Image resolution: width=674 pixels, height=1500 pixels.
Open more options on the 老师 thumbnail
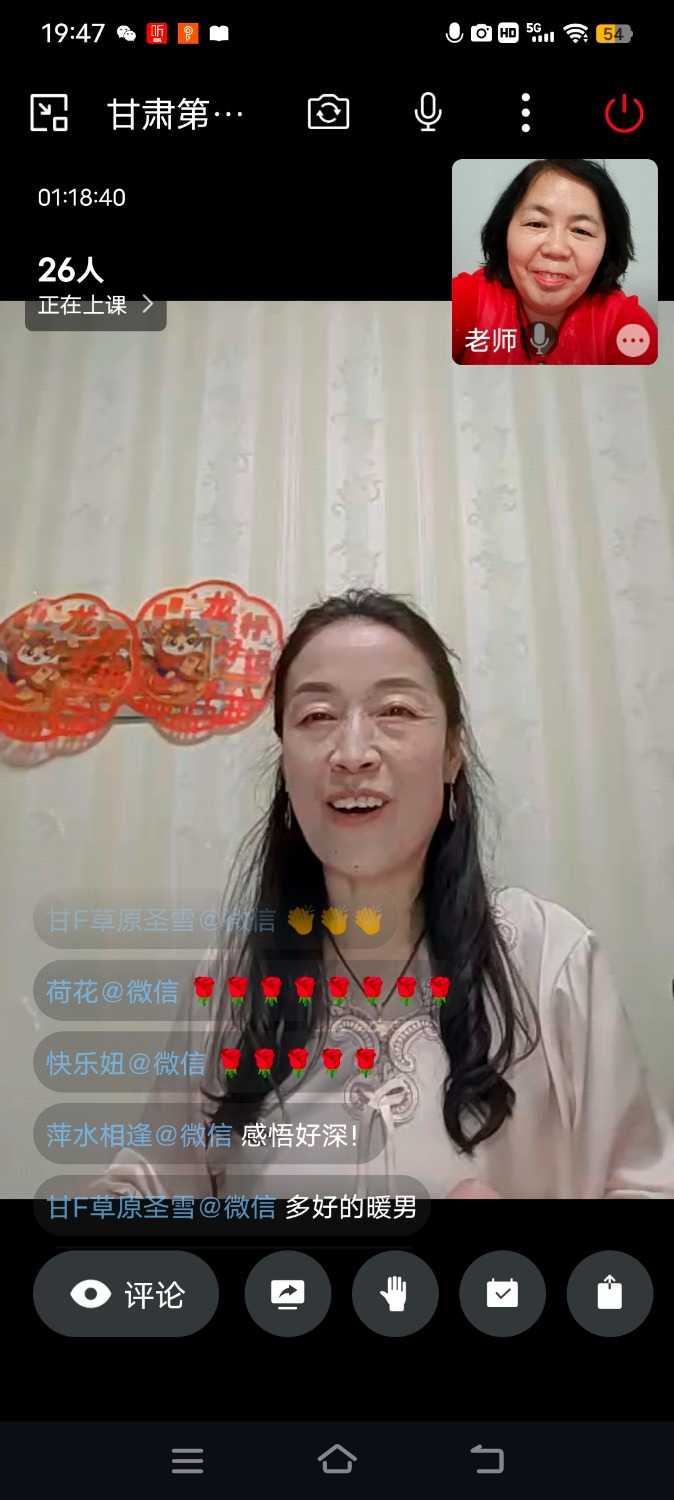632,341
